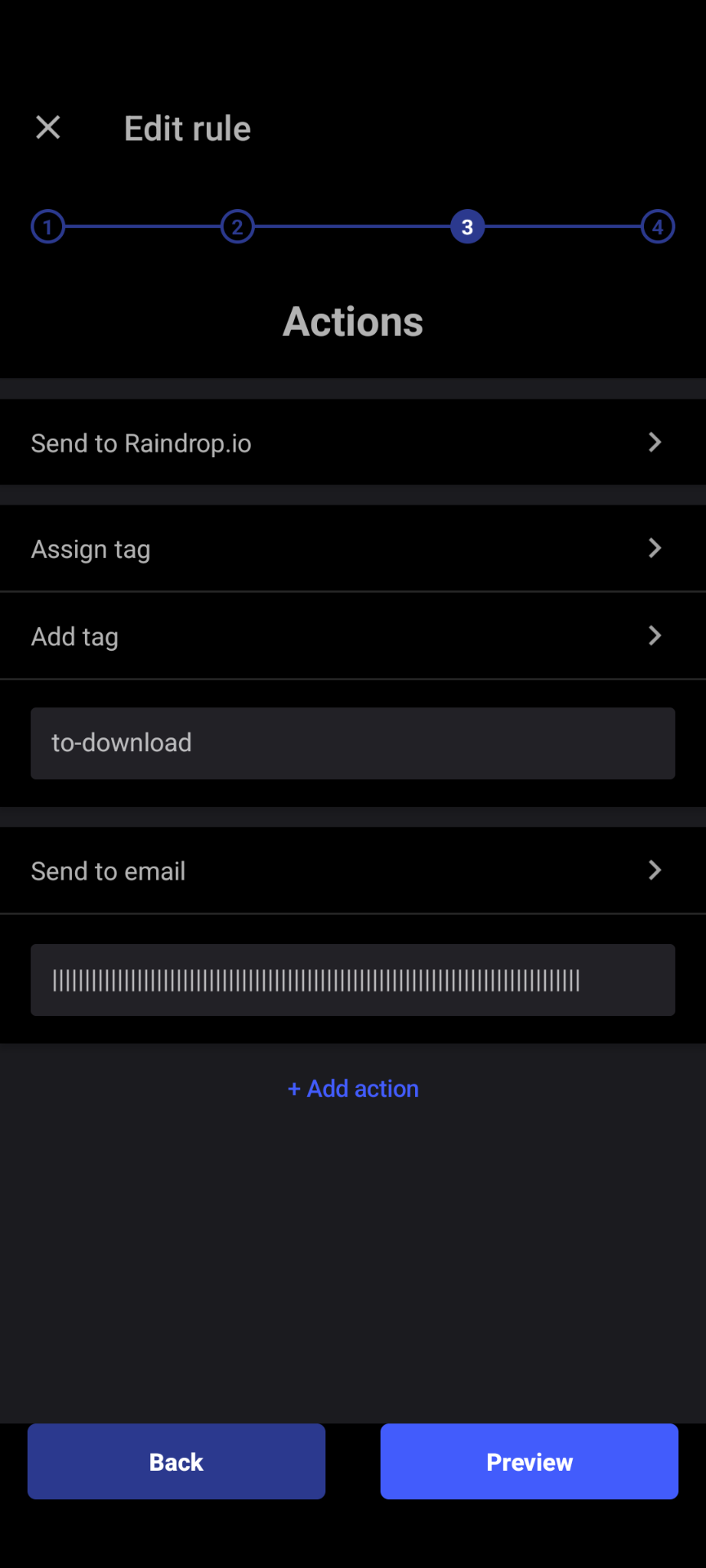Close the Edit rule screen
The width and height of the screenshot is (706, 1568).
click(48, 127)
